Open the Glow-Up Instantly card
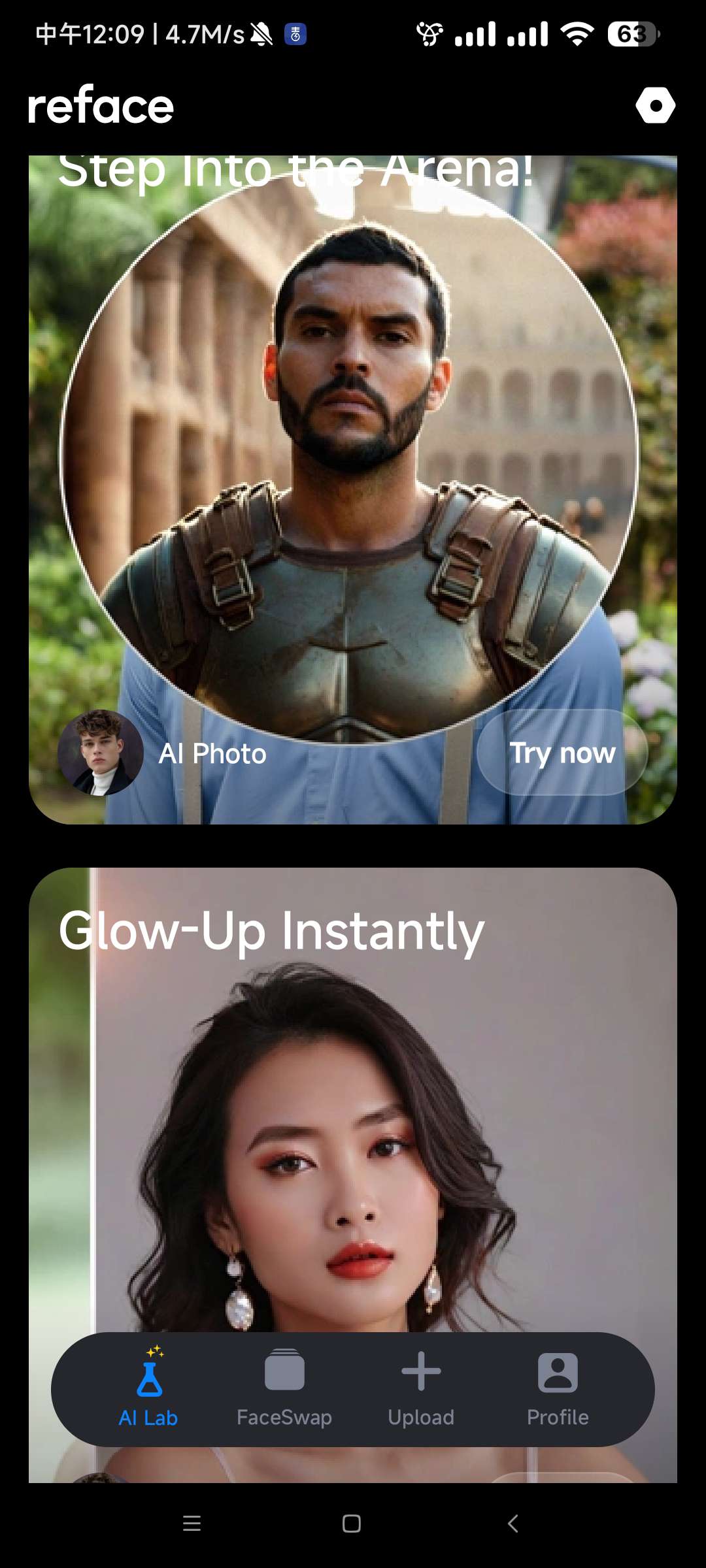Viewport: 706px width, 1568px height. click(x=353, y=1111)
